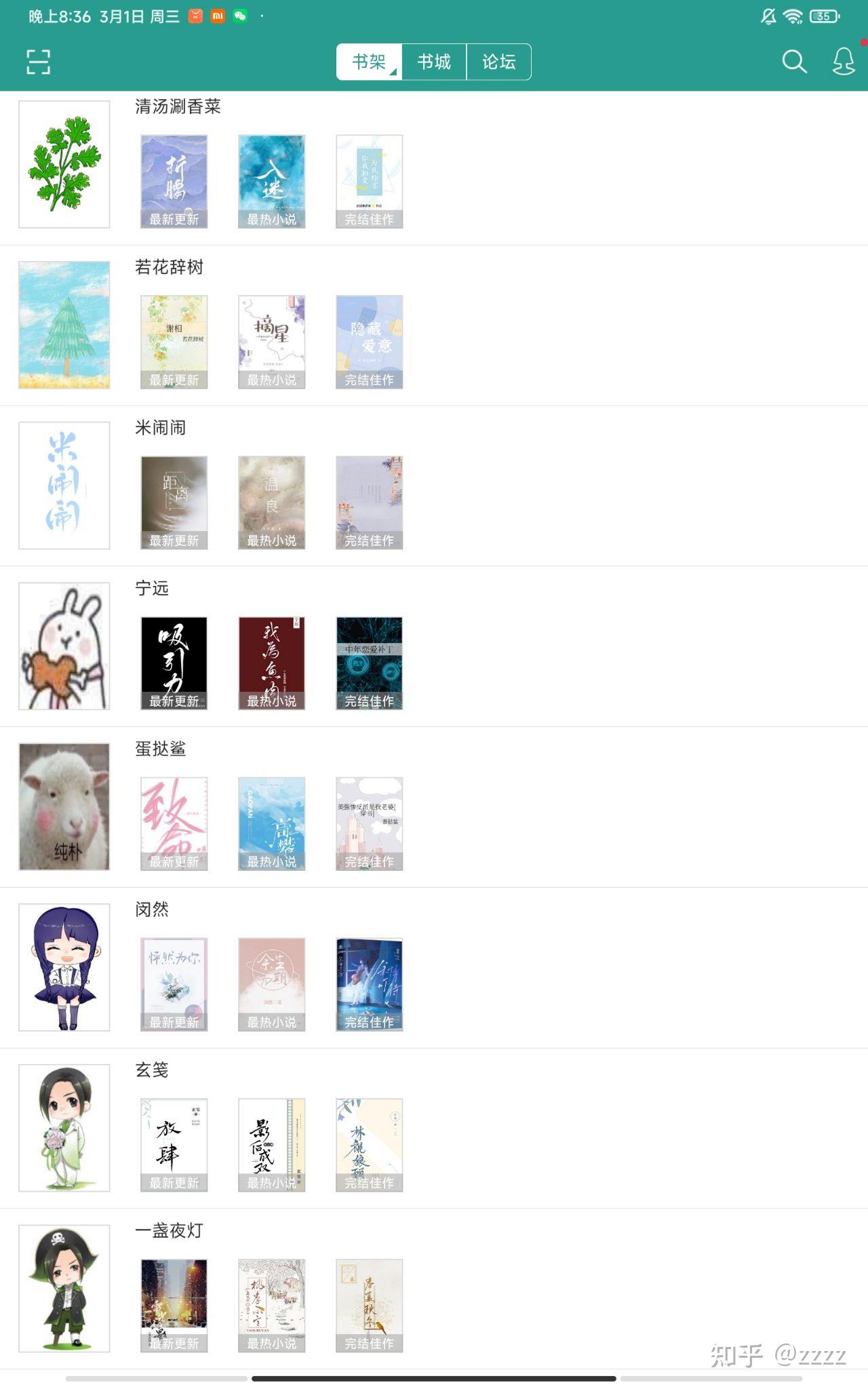Screen dimensions: 868x1389
Task: Switch to the 书城 tab
Action: tap(434, 62)
